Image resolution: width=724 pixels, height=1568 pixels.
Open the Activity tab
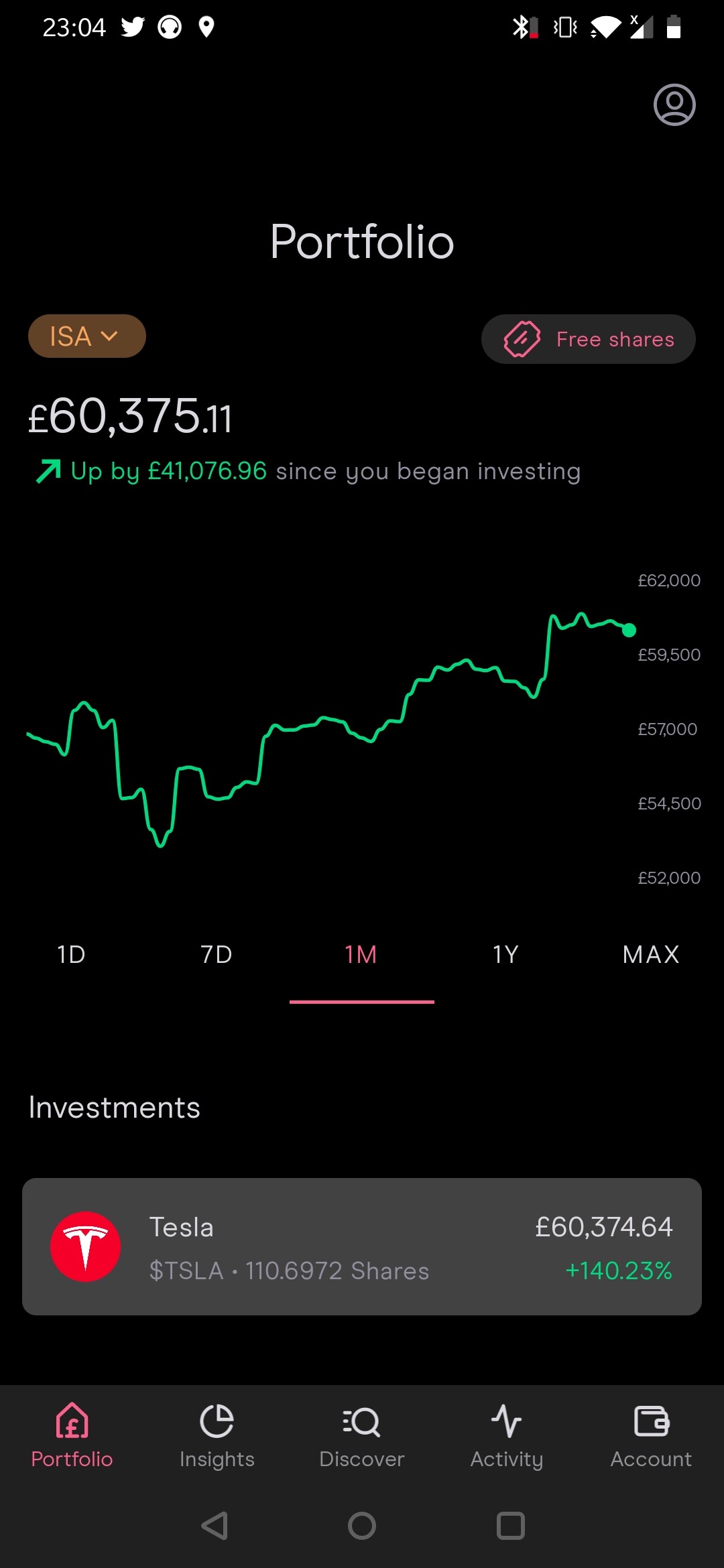click(506, 1435)
